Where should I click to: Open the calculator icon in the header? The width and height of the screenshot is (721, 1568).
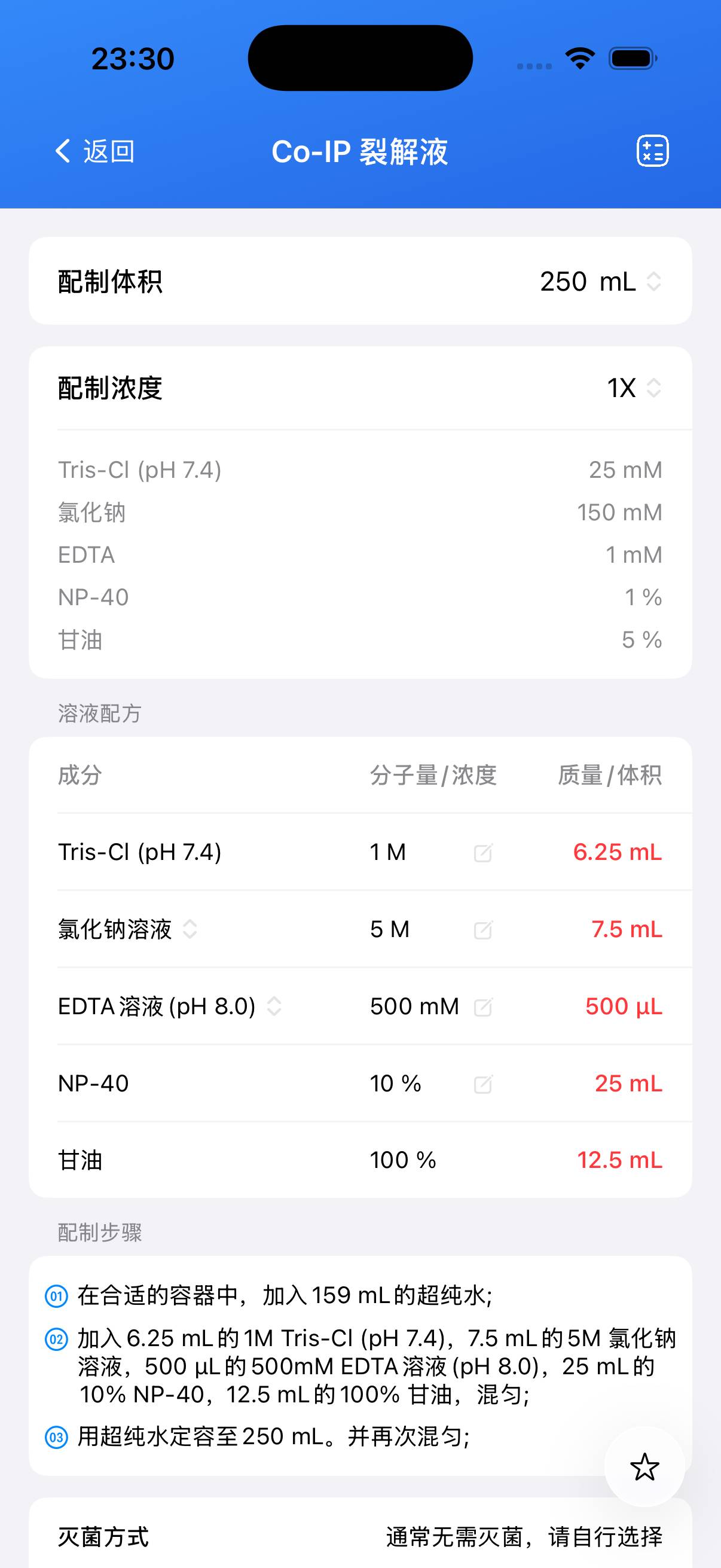652,151
